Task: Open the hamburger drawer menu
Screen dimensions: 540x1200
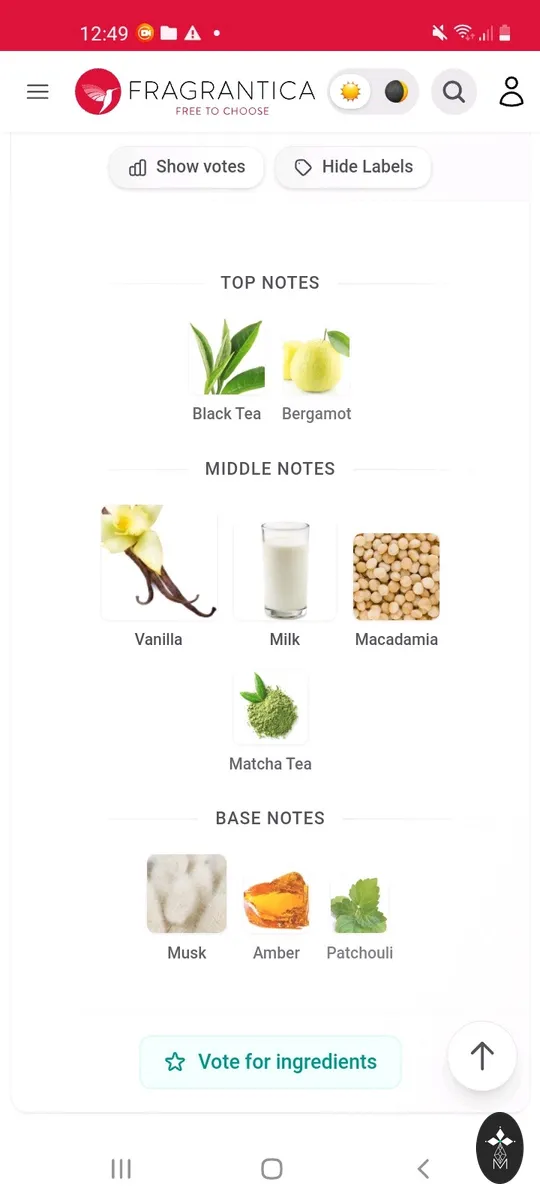Action: pyautogui.click(x=37, y=92)
